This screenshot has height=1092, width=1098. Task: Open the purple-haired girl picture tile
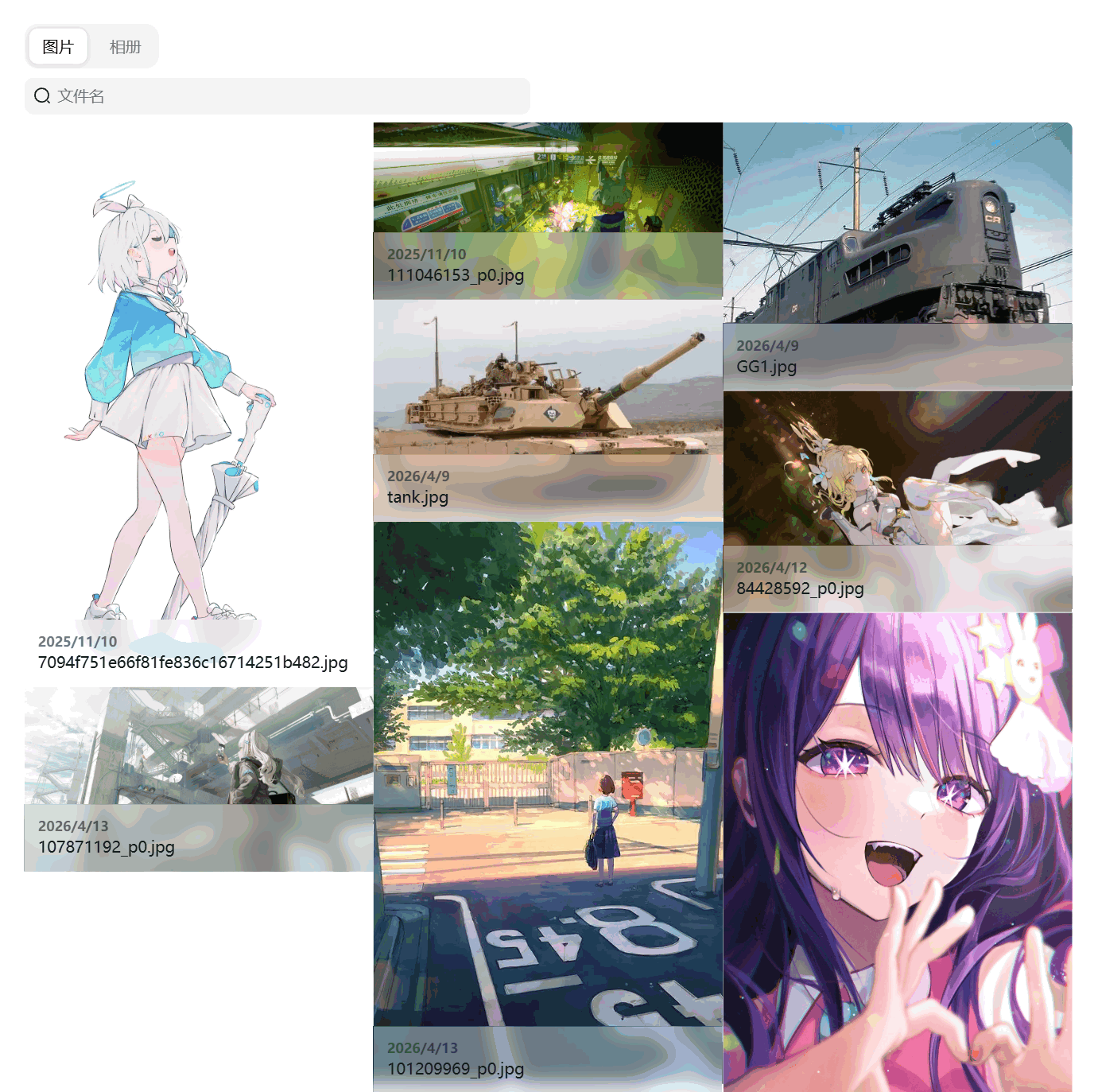(897, 851)
